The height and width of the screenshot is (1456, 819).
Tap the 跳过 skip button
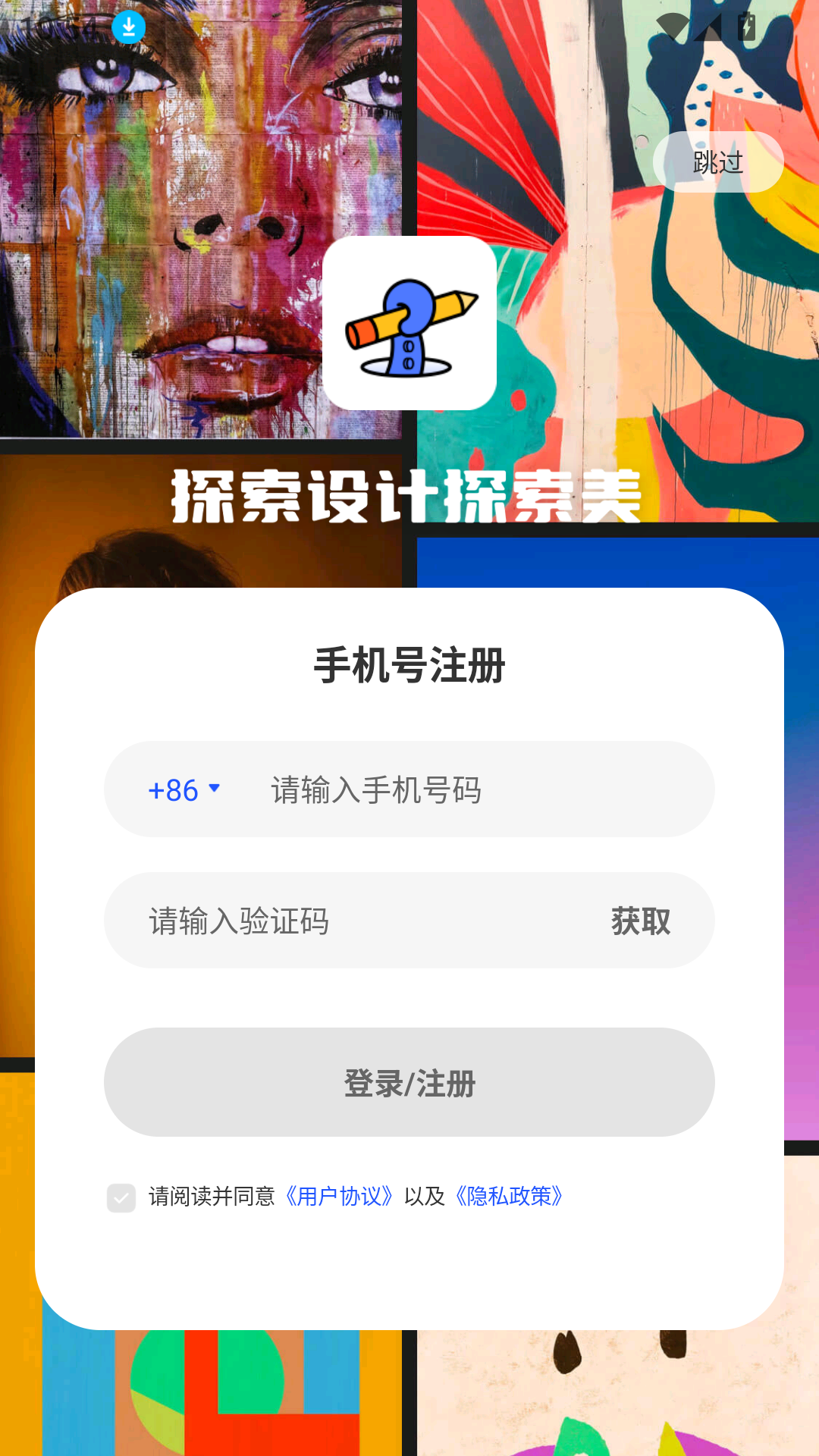click(x=717, y=162)
